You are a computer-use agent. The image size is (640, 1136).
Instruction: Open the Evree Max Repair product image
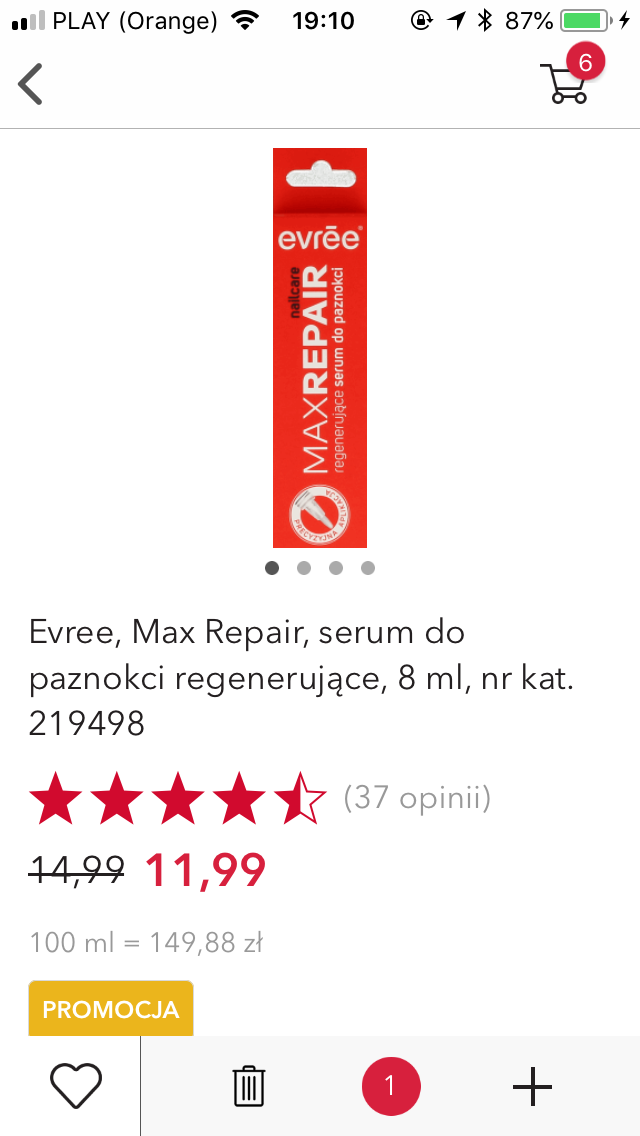tap(320, 348)
